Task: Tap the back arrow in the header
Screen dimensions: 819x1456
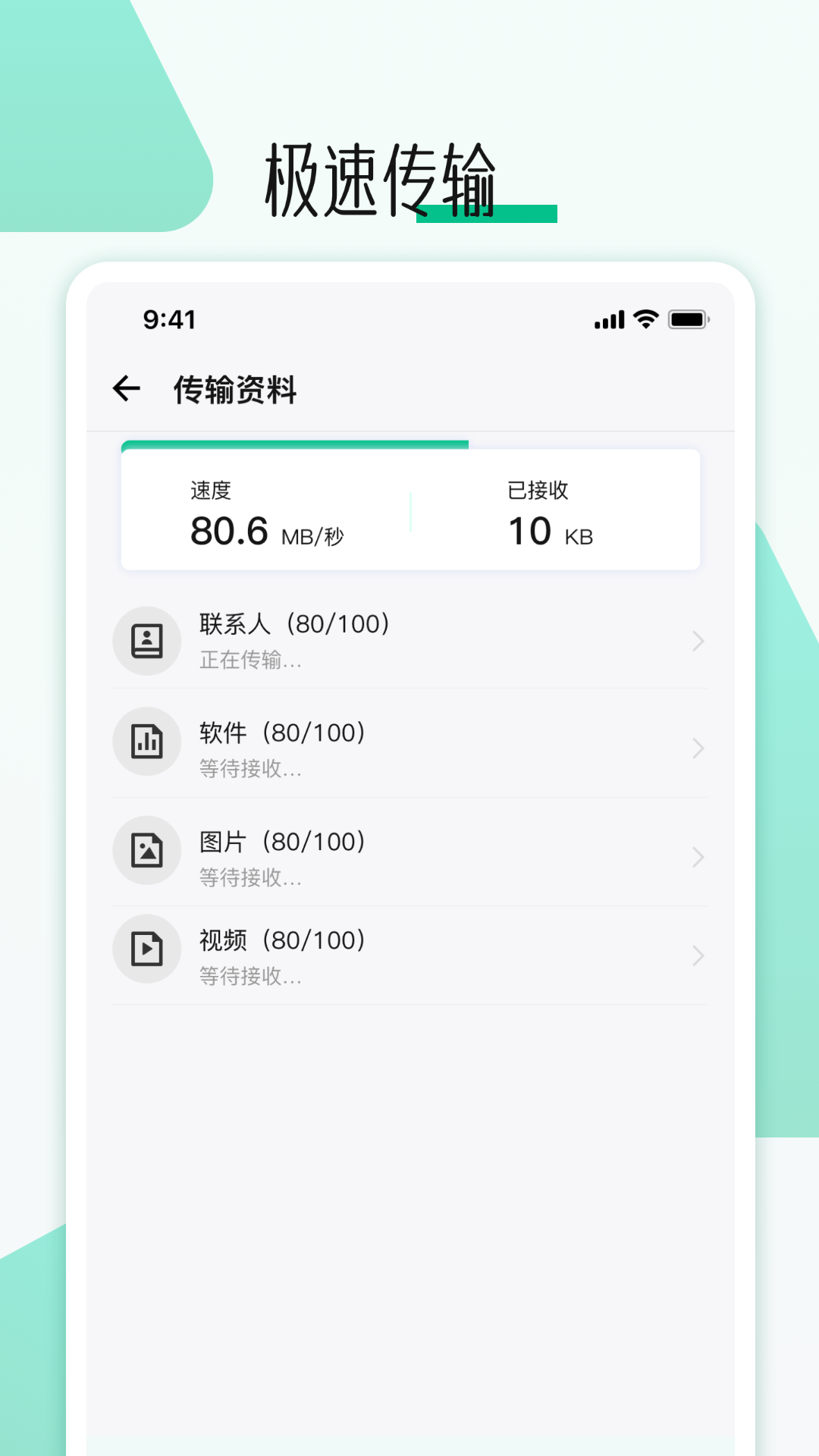Action: (127, 388)
